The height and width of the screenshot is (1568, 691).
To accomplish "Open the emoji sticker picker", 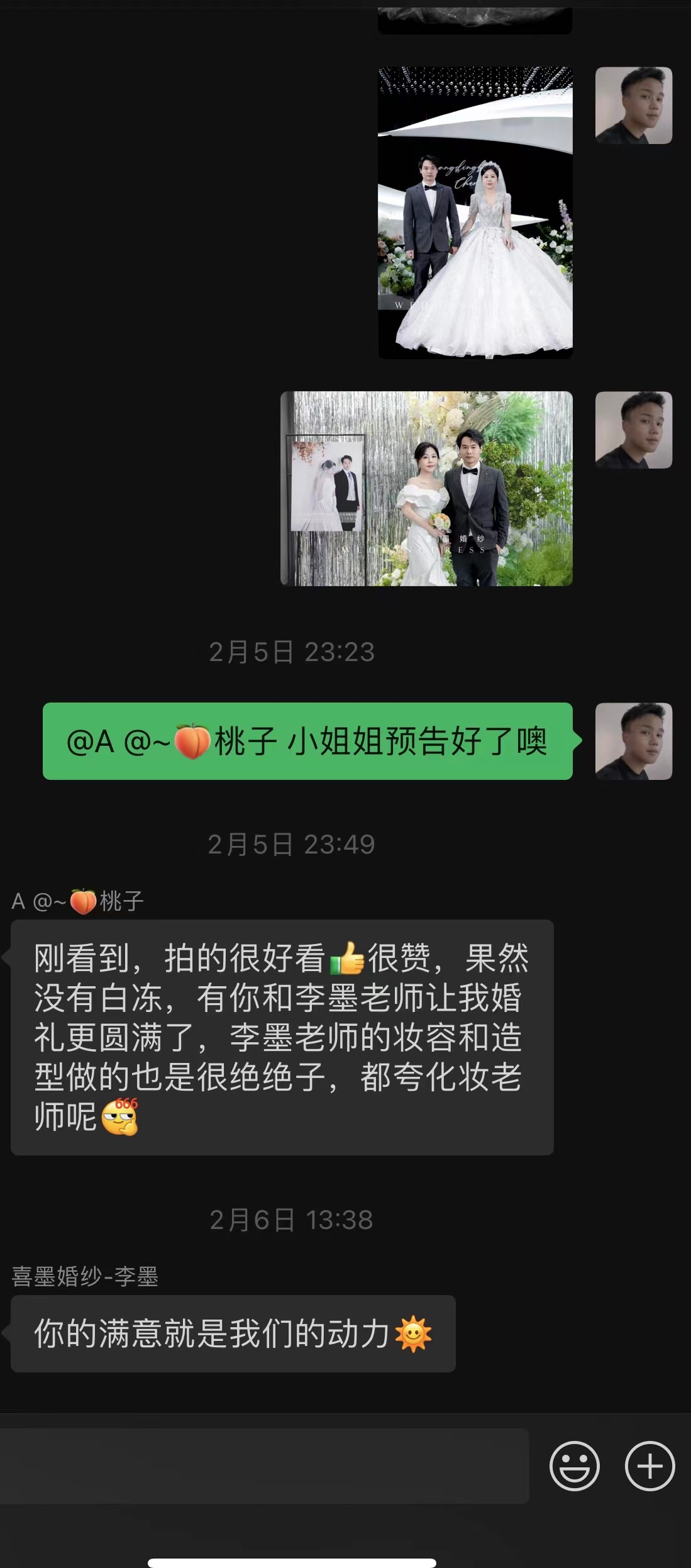I will click(574, 1465).
